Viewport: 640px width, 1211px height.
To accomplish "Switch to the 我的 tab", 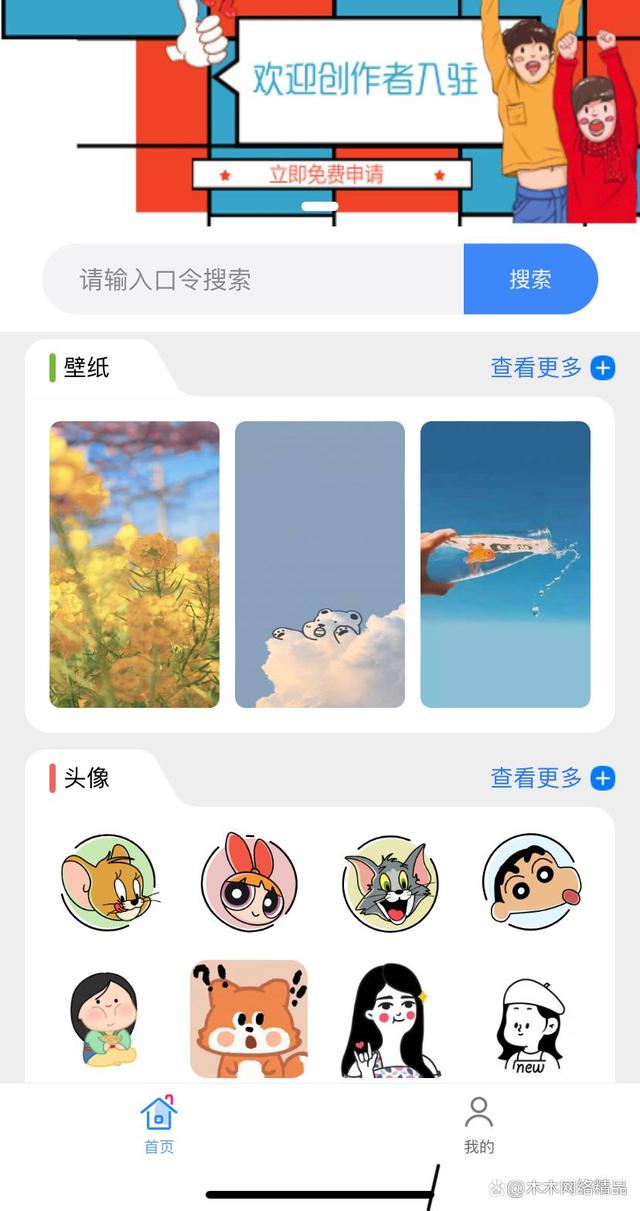I will pos(479,1124).
